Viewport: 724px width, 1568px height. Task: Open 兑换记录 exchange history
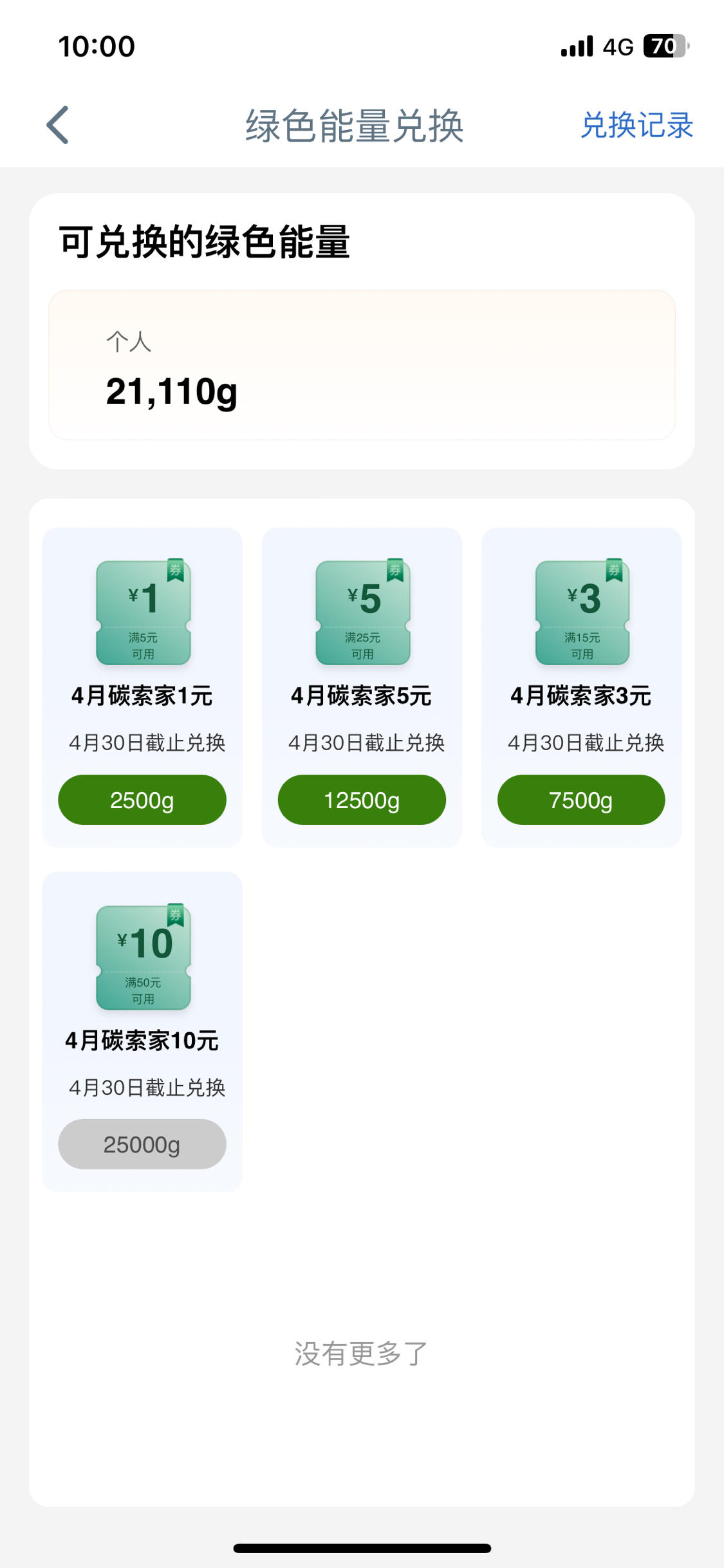tap(636, 125)
